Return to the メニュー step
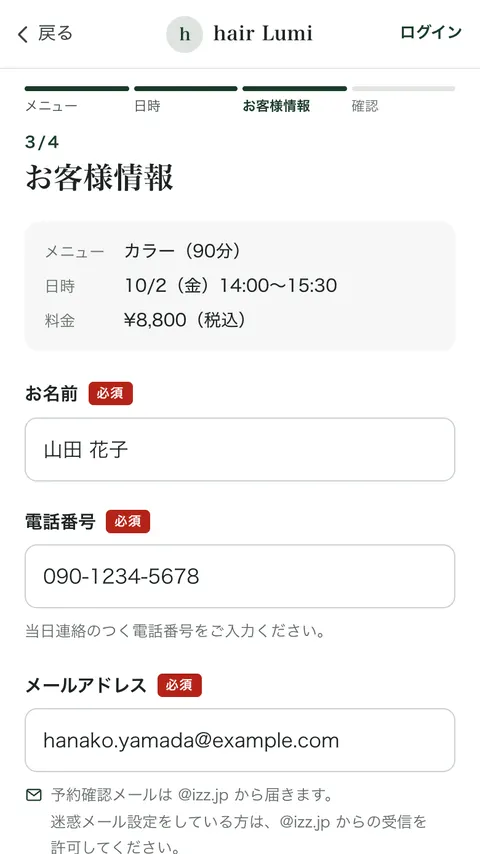This screenshot has width=480, height=854. (76, 99)
